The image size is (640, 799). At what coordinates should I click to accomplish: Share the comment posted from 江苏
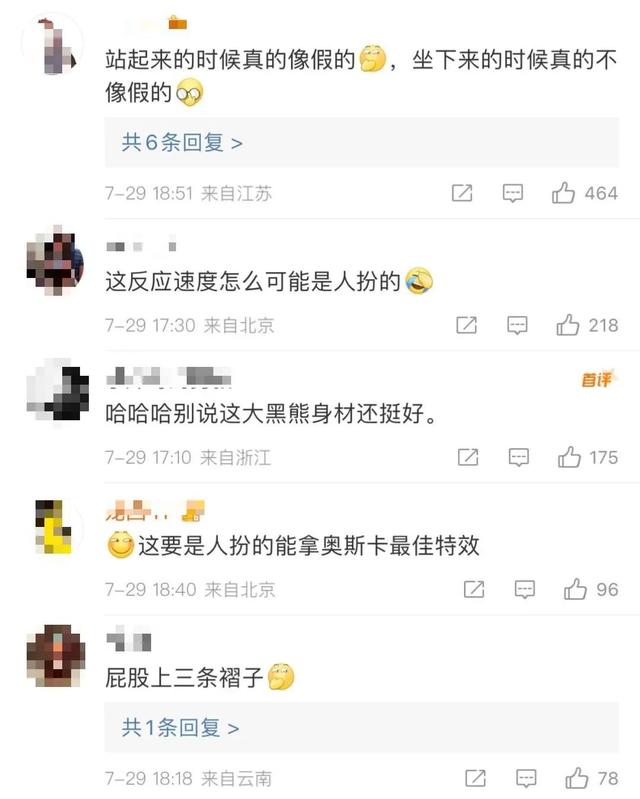(x=462, y=194)
